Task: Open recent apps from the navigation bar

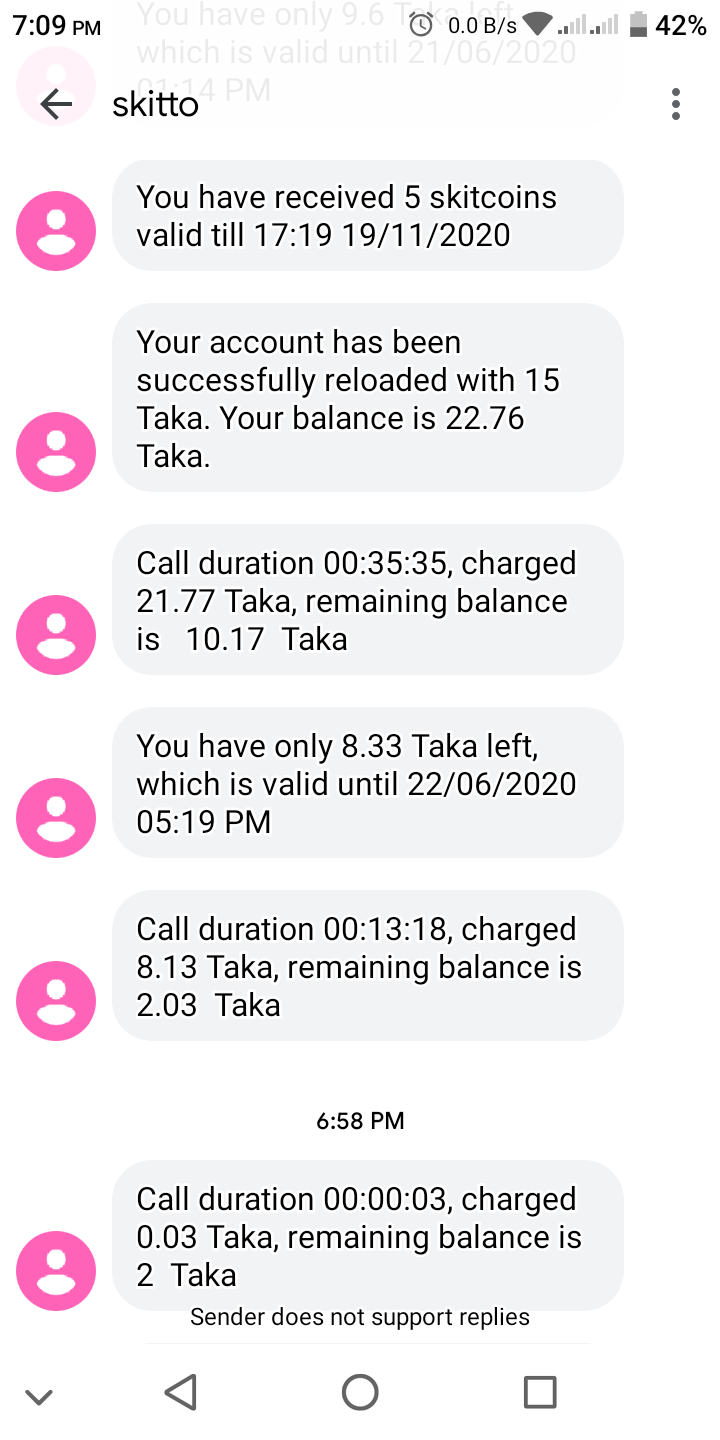Action: click(540, 1392)
